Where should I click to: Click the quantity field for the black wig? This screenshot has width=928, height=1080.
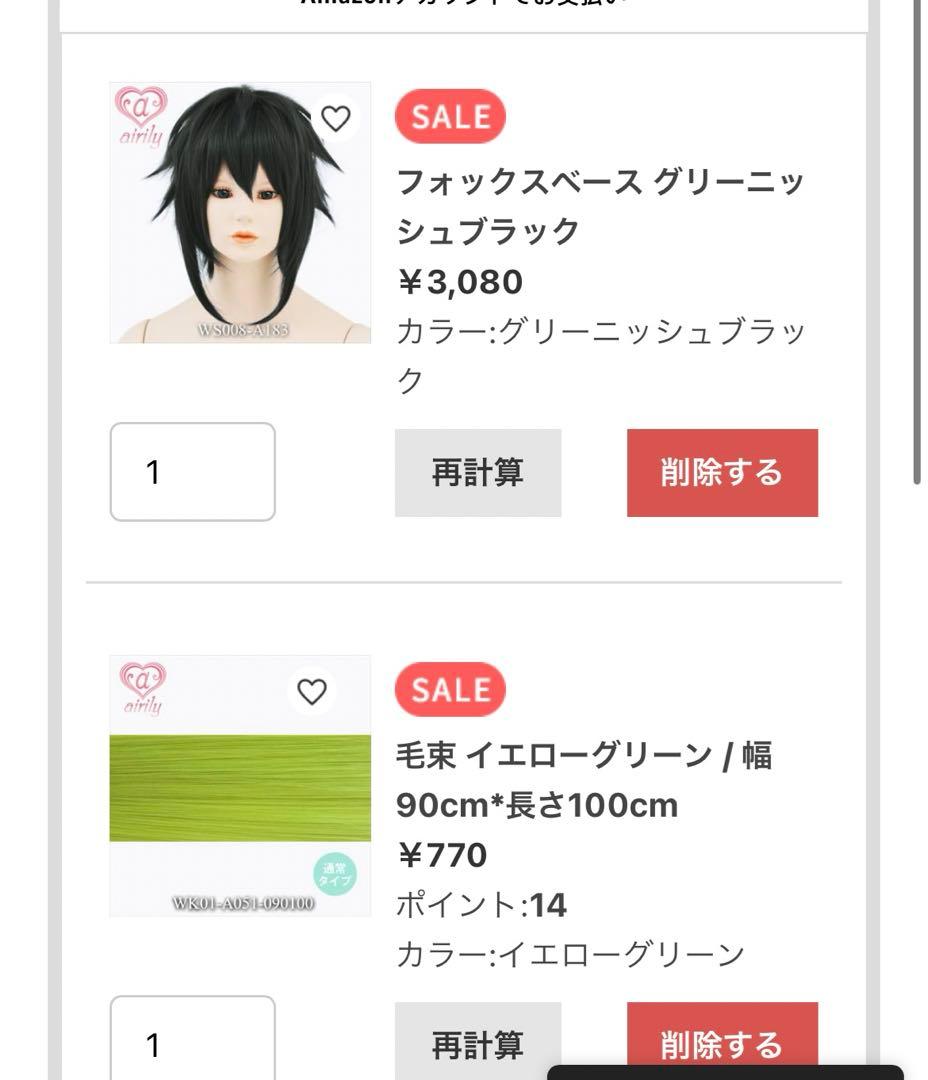click(192, 472)
